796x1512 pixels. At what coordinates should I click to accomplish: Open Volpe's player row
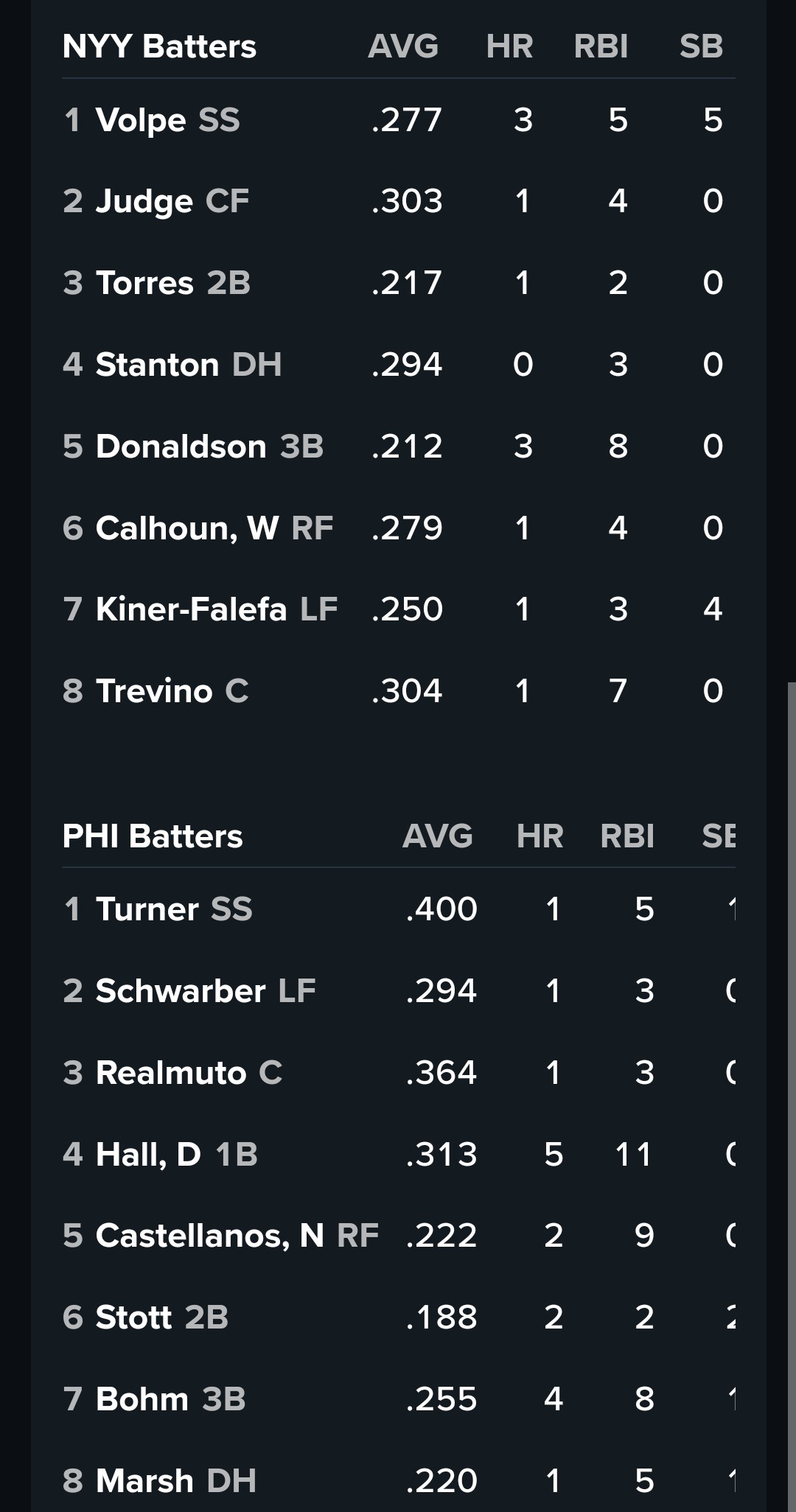tap(140, 120)
